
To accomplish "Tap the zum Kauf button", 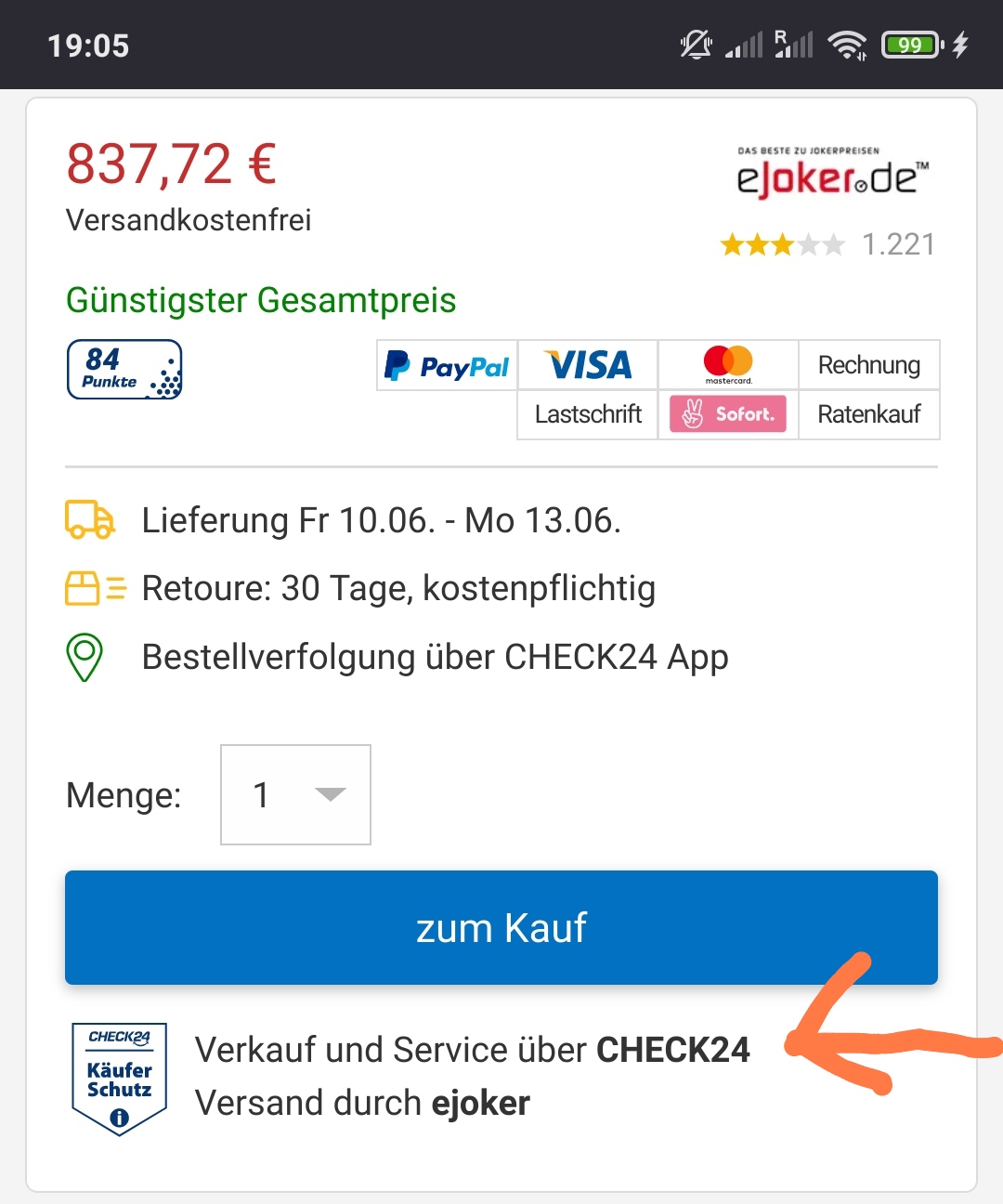I will [x=501, y=927].
